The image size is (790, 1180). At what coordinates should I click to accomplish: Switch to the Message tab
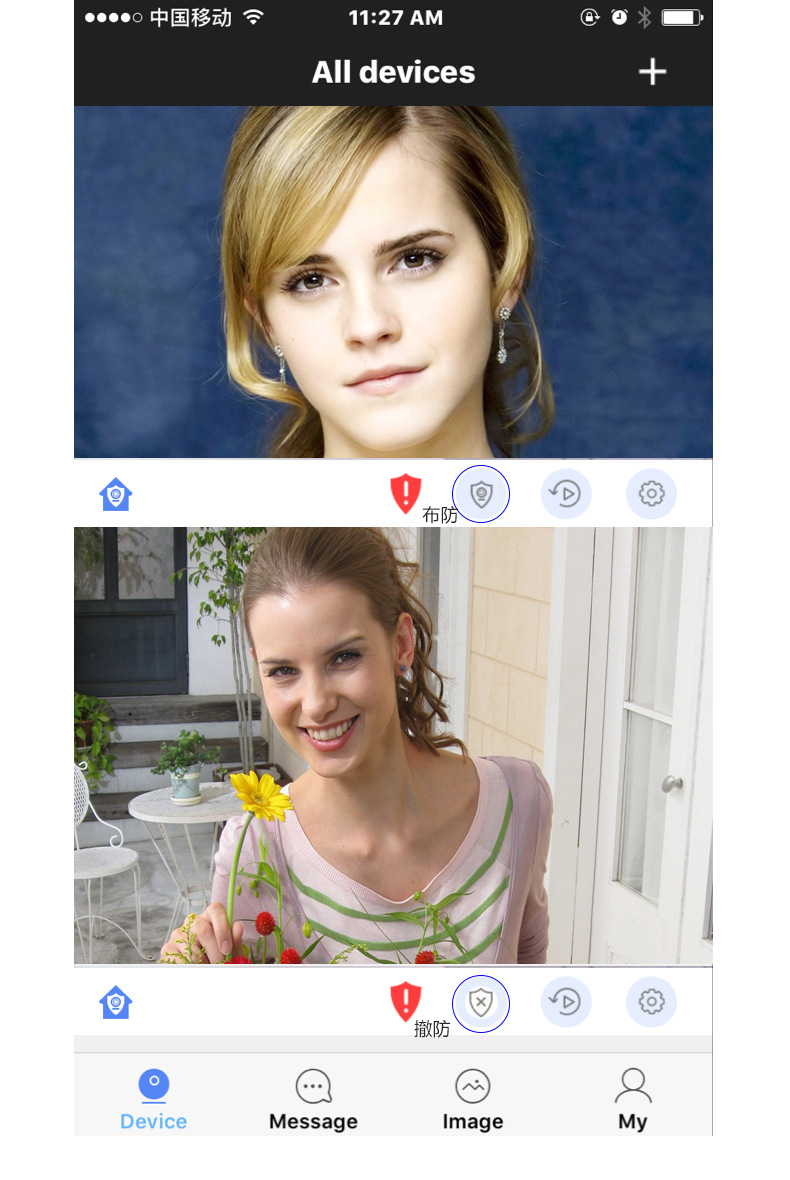[313, 1099]
